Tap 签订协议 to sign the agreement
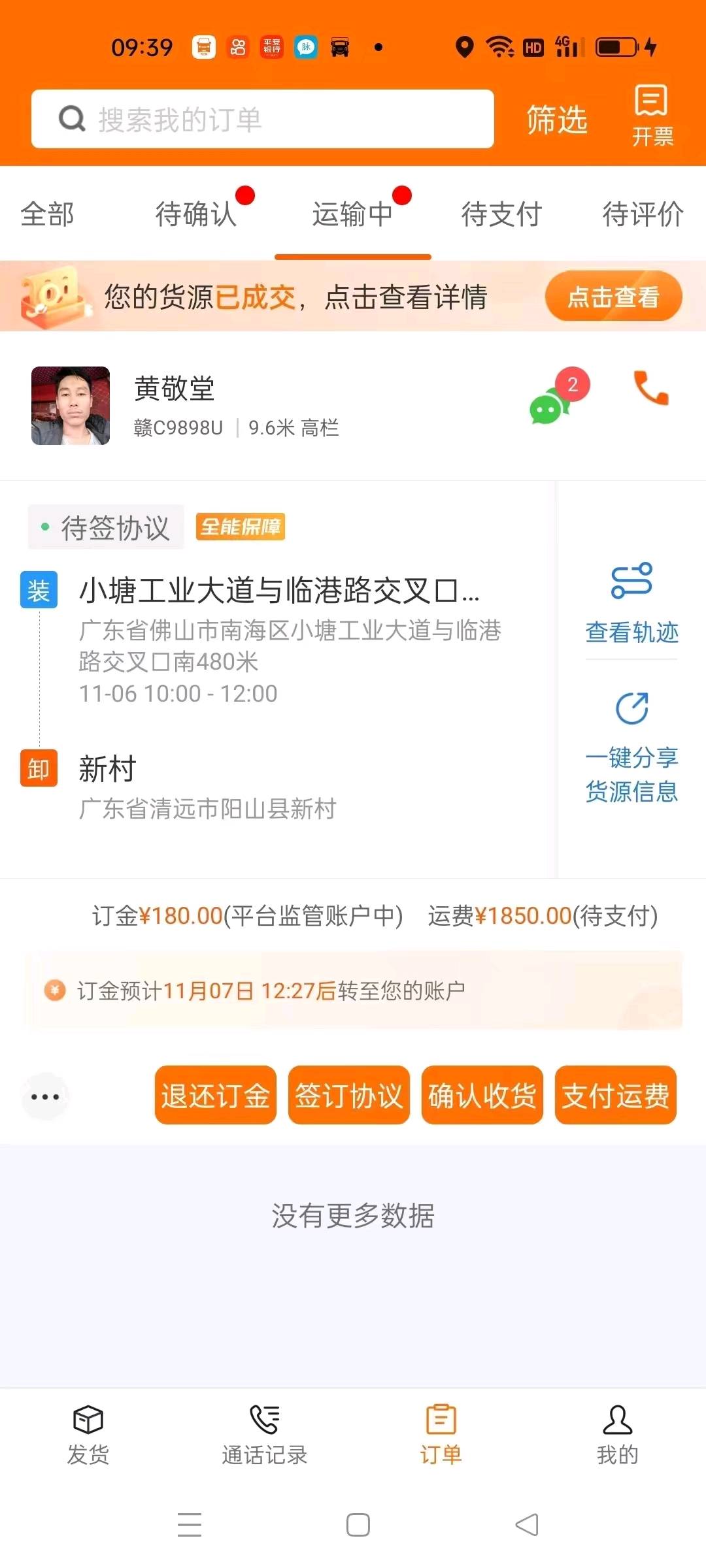 [349, 1095]
